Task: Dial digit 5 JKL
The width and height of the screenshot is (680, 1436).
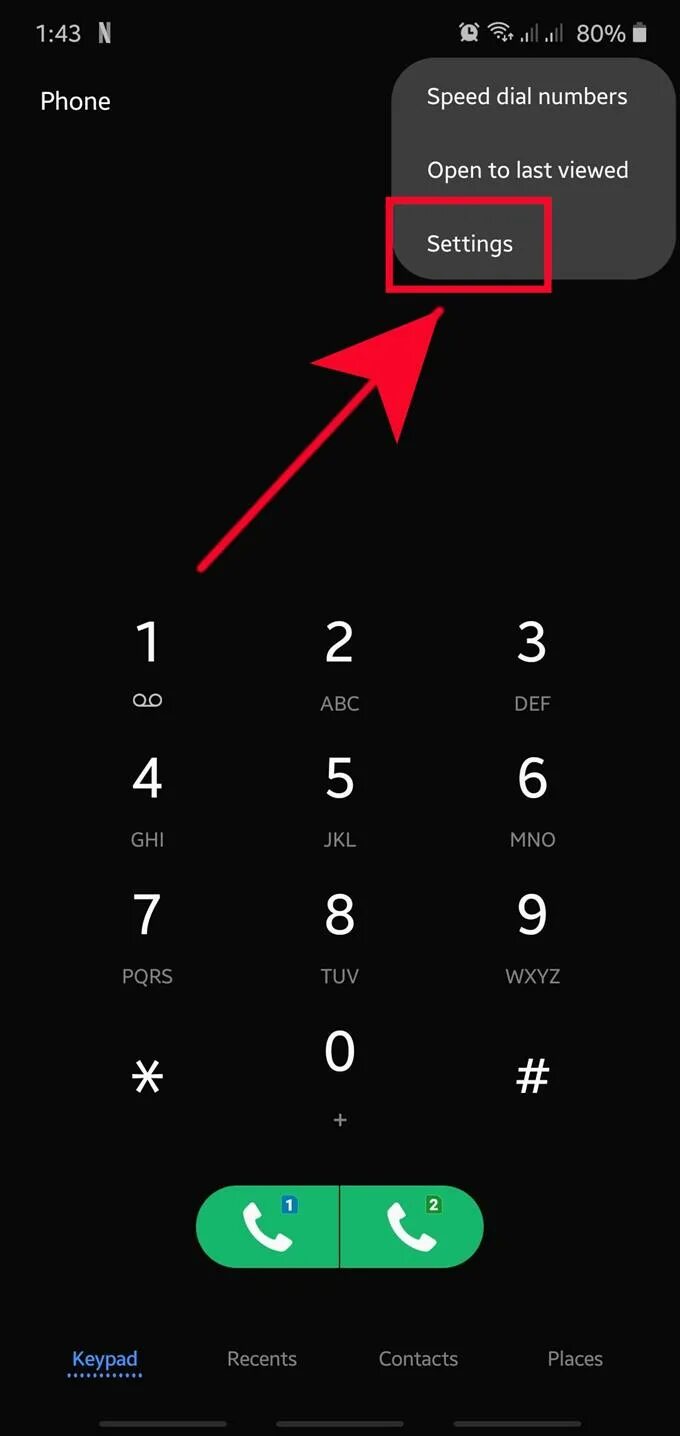Action: 340,796
